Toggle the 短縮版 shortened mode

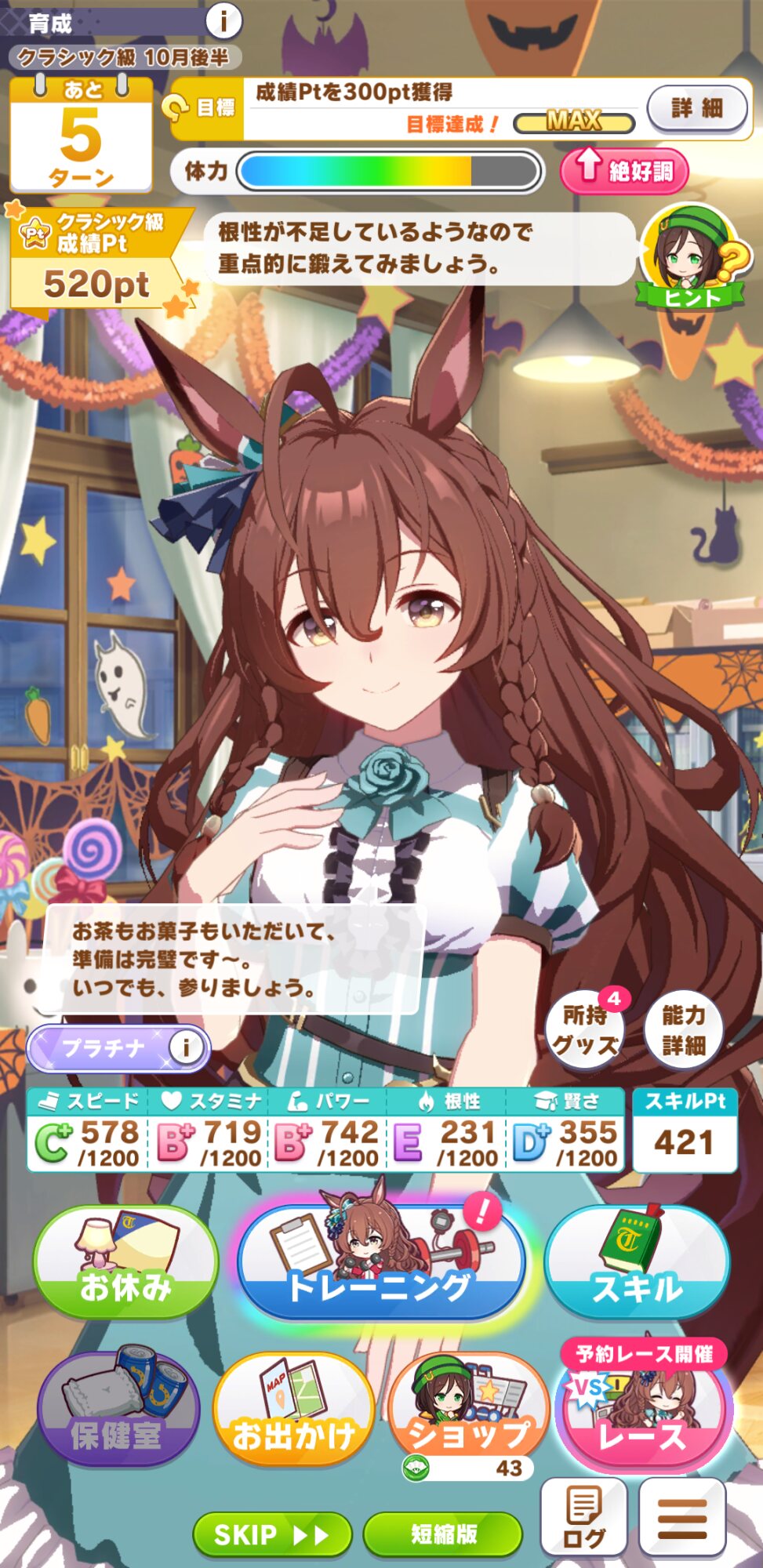443,1534
